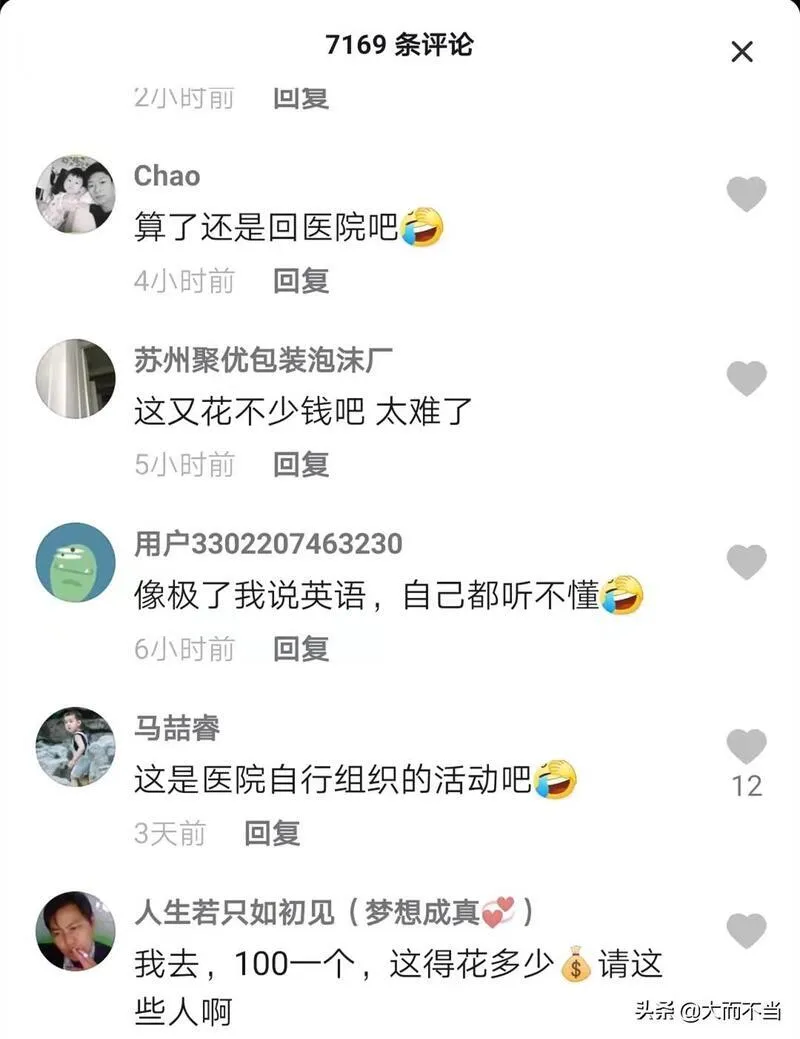Screen dimensions: 800x1039
Task: Like the comment by 用户3302207463230
Action: tap(746, 562)
